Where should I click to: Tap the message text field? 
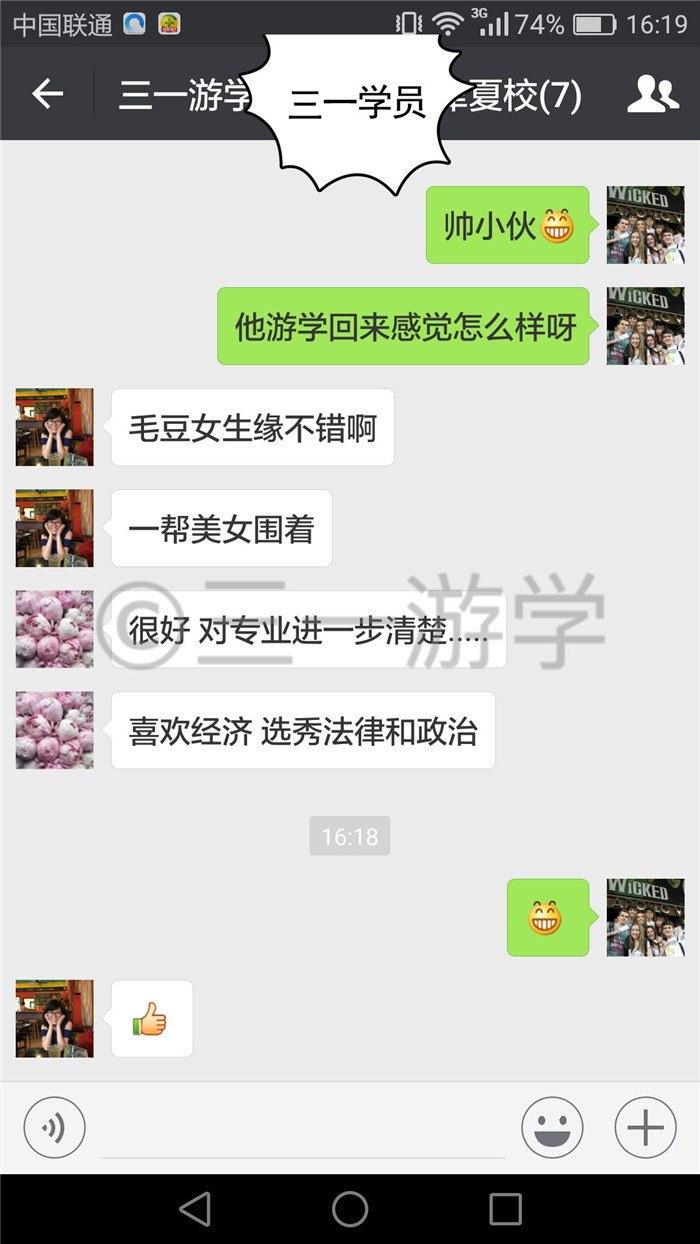click(303, 1129)
